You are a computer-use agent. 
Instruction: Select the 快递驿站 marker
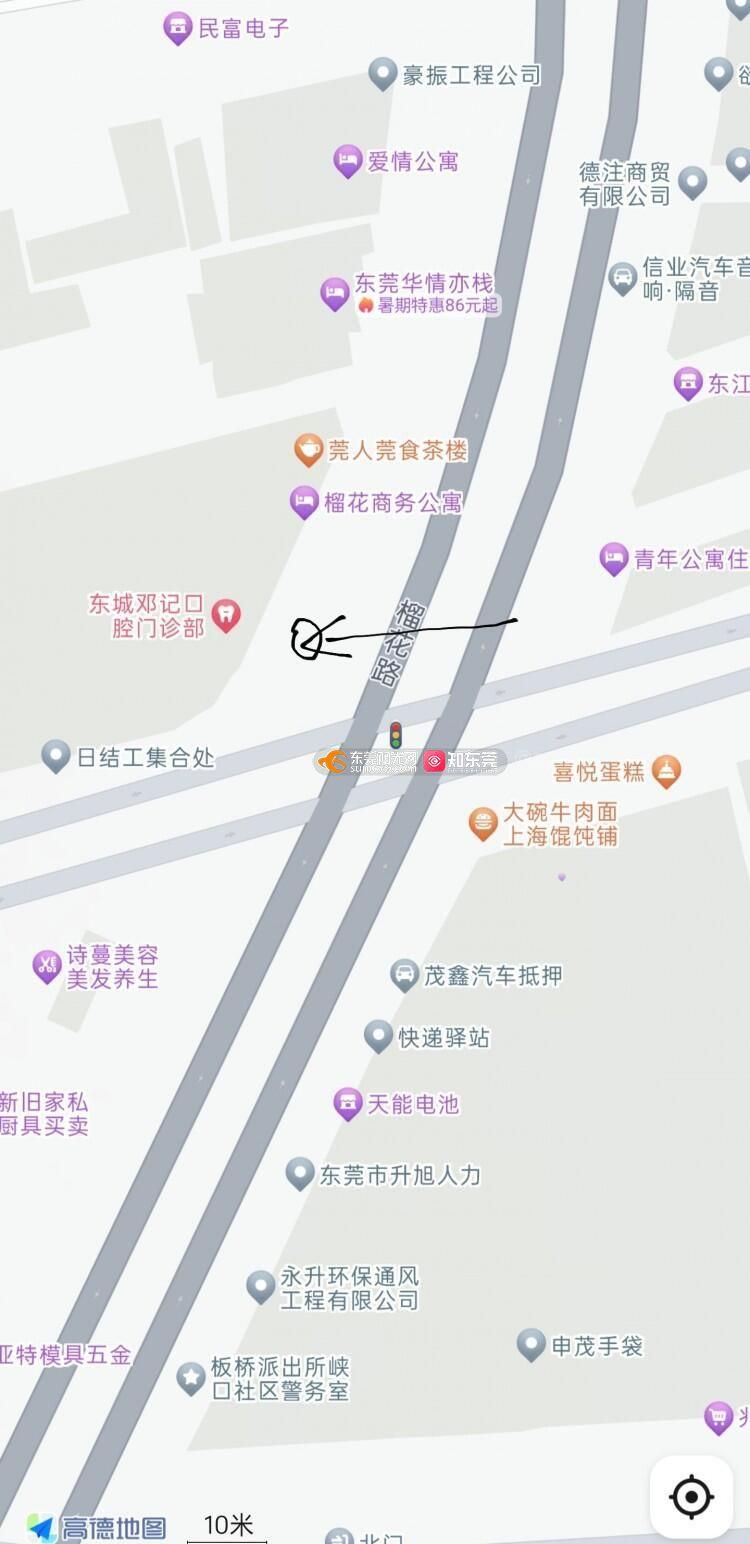pyautogui.click(x=378, y=1037)
